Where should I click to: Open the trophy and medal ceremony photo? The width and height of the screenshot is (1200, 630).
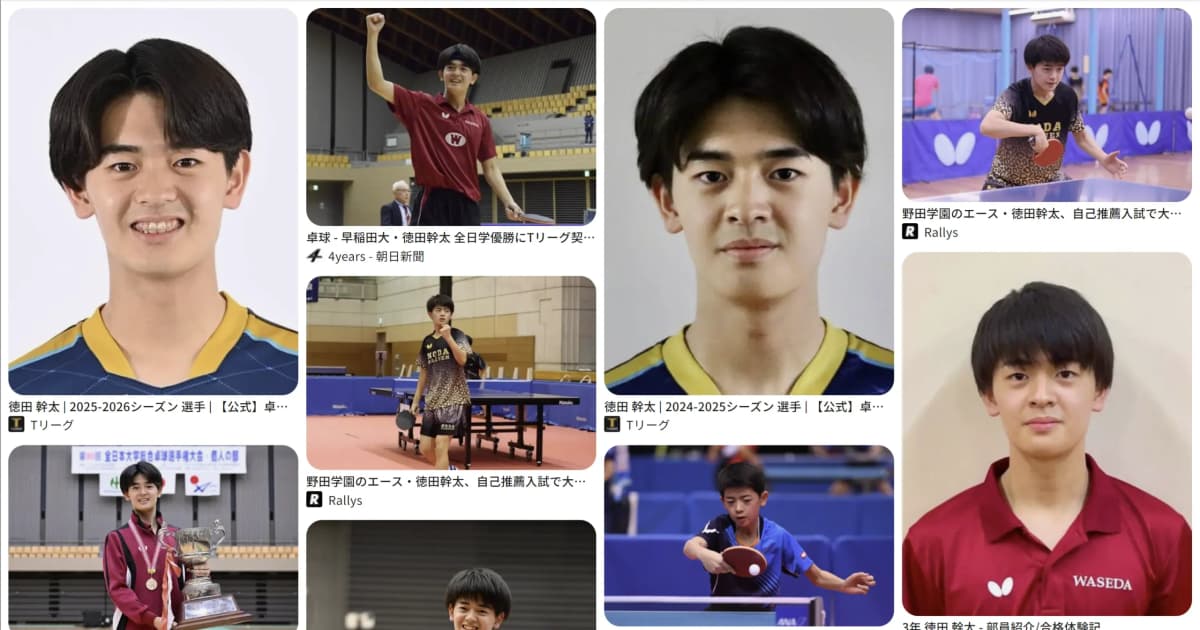click(153, 535)
